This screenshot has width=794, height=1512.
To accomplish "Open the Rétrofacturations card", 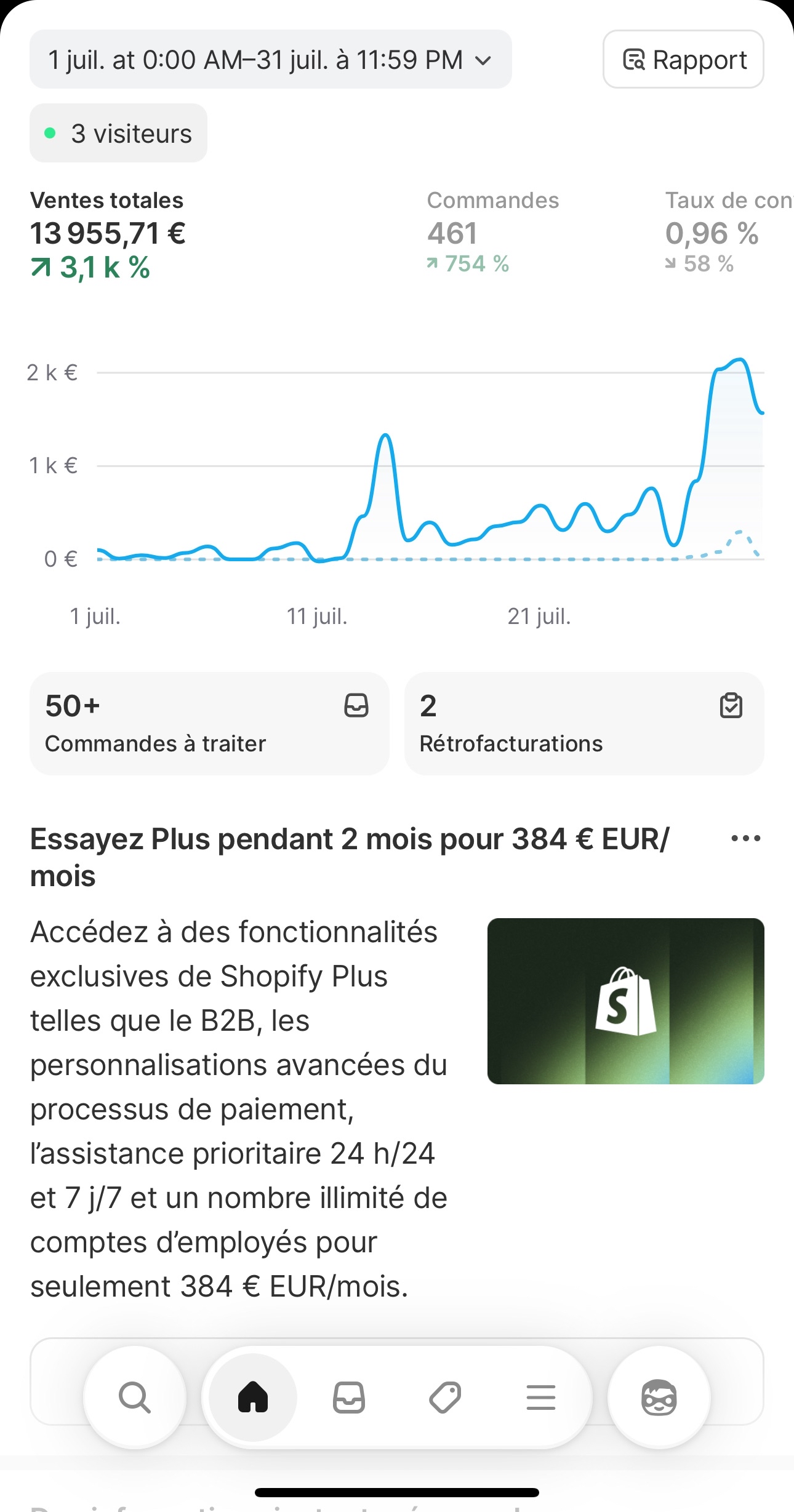I will pyautogui.click(x=584, y=724).
